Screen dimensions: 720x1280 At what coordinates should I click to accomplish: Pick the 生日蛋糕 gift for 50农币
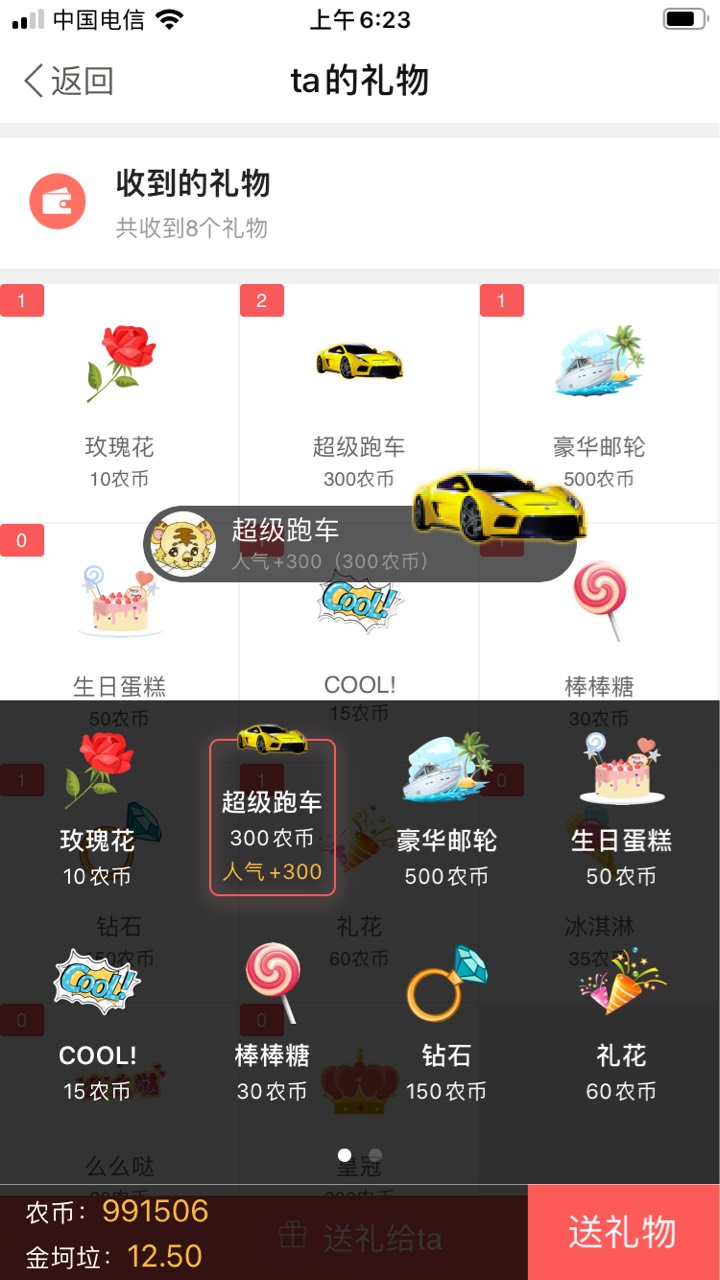(621, 812)
